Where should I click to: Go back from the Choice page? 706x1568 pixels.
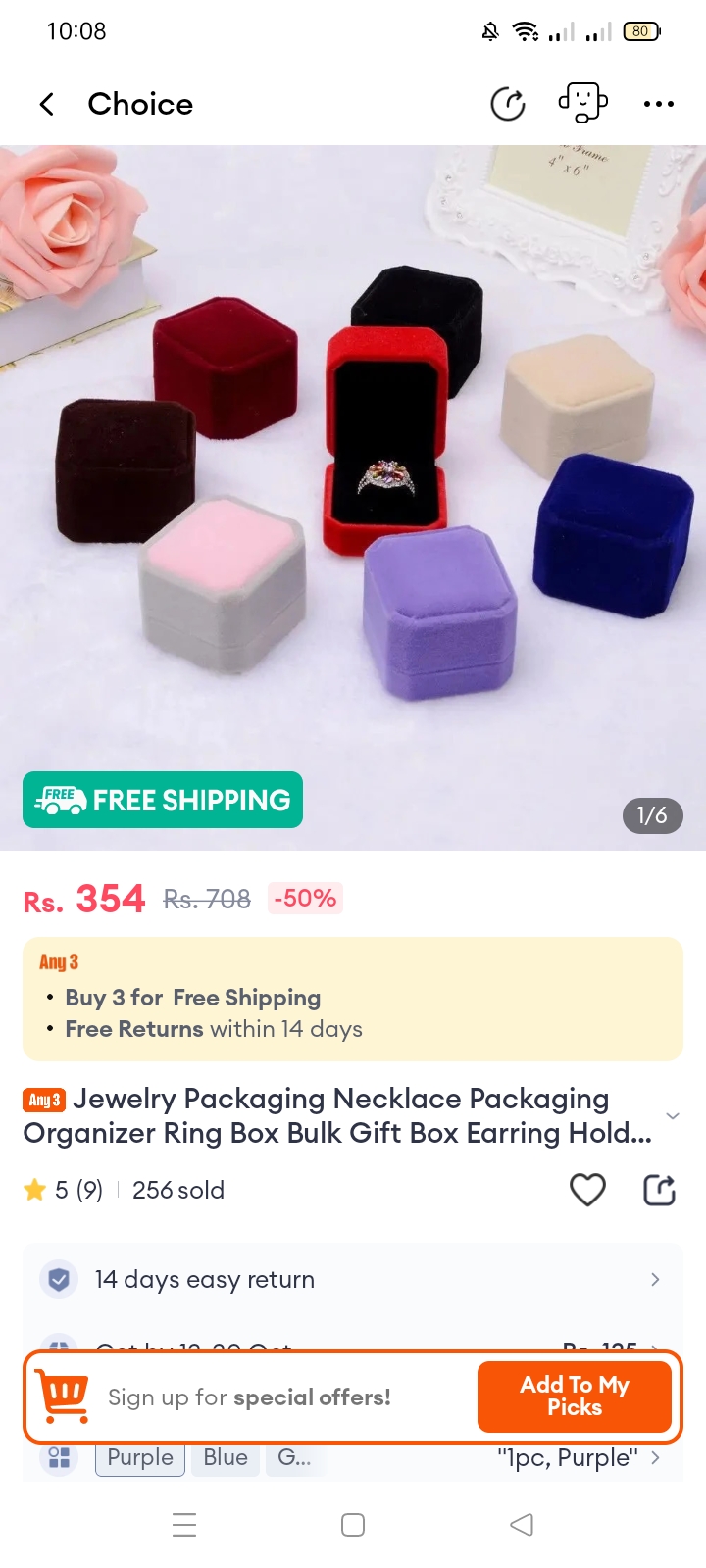(47, 104)
